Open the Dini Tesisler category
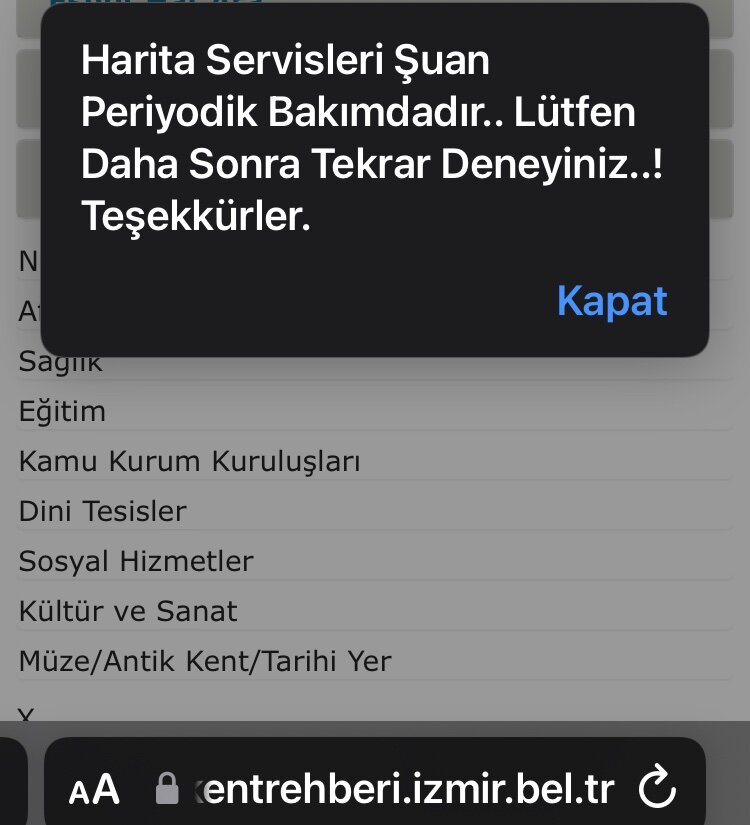The width and height of the screenshot is (750, 825). click(100, 511)
